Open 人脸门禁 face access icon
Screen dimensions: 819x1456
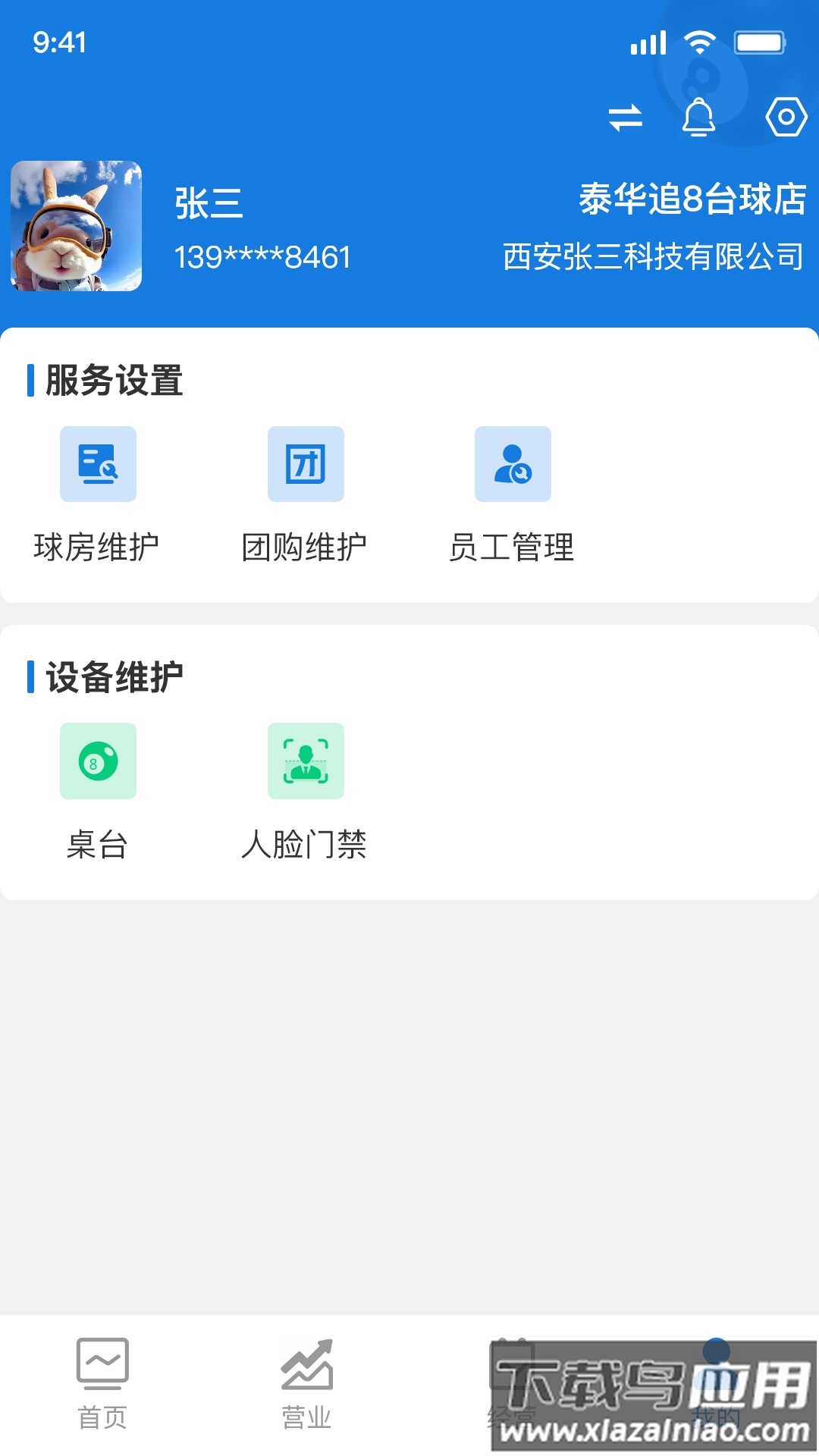coord(306,762)
